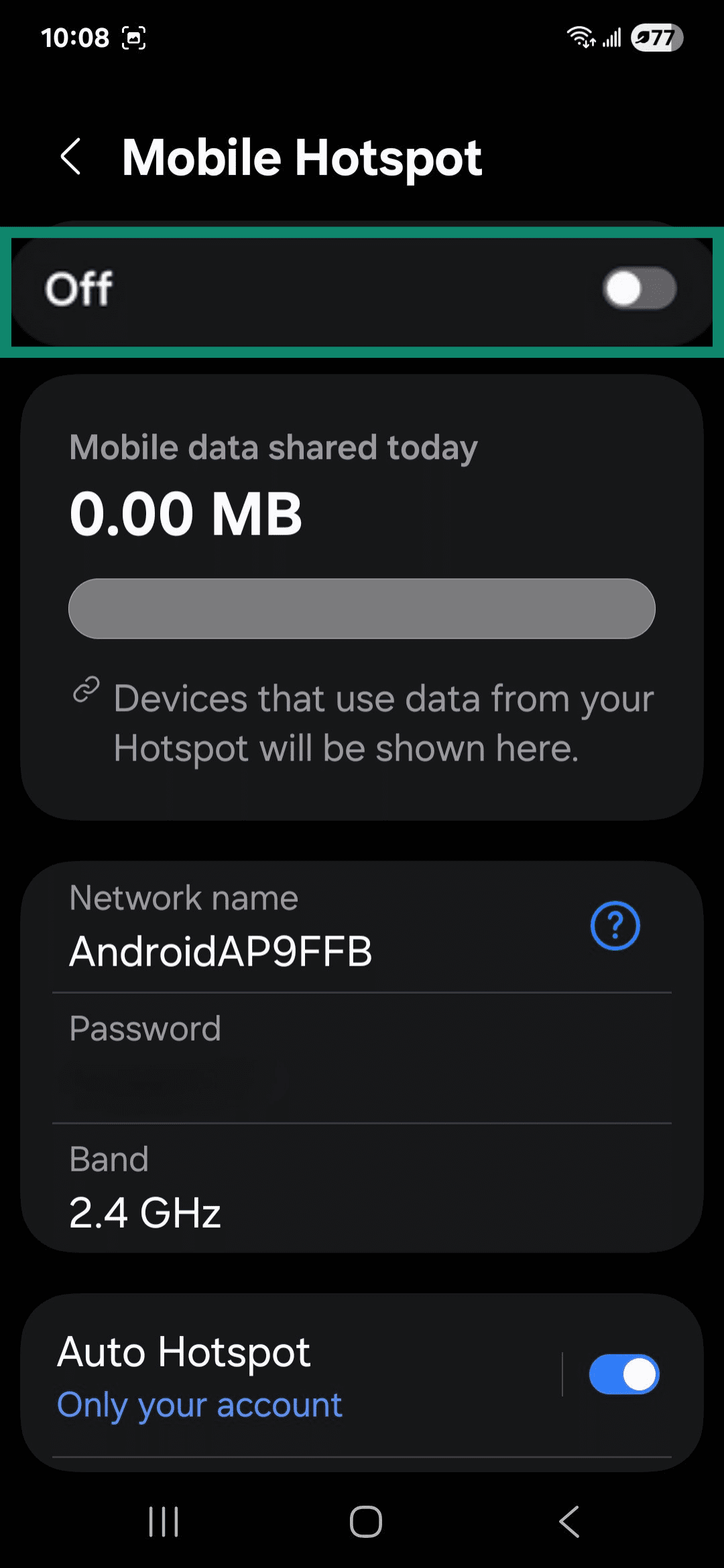Disable the Auto Hotspot switch
This screenshot has width=724, height=1568.
point(624,1374)
